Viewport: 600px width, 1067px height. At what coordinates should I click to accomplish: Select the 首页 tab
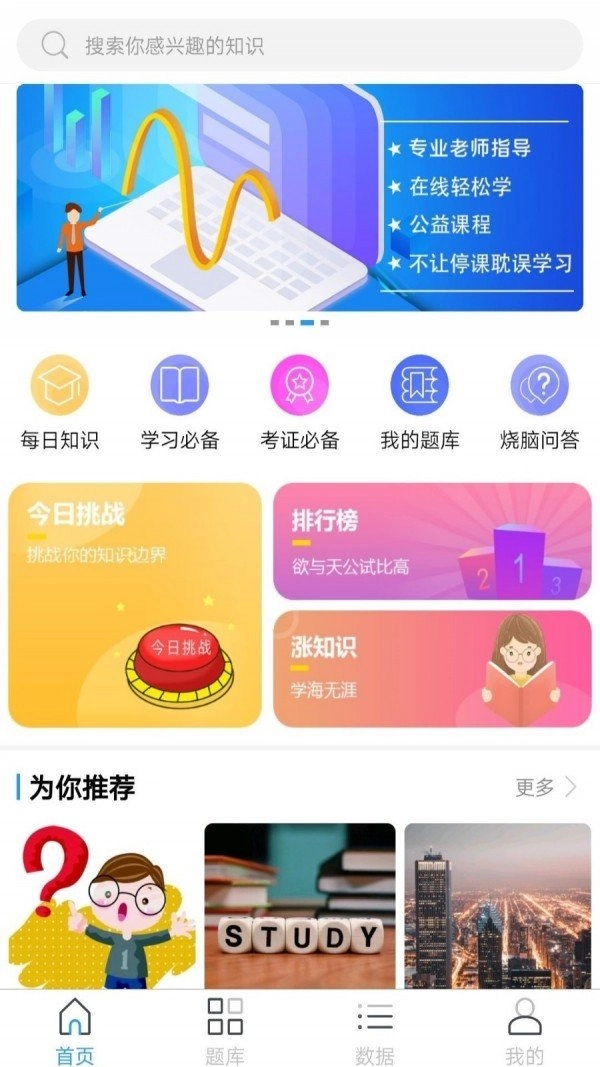pyautogui.click(x=75, y=1030)
